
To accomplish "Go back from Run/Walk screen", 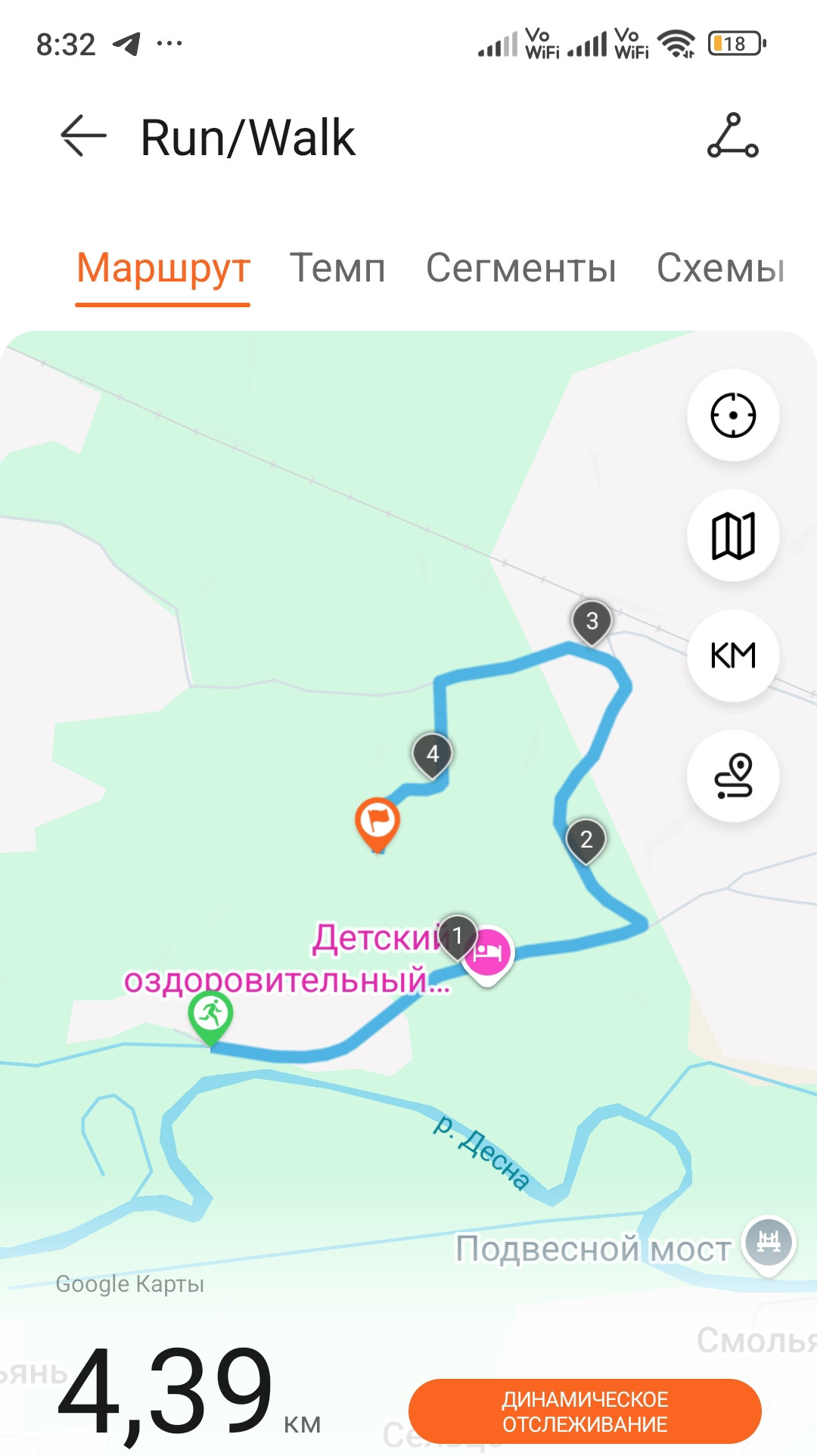I will click(83, 136).
